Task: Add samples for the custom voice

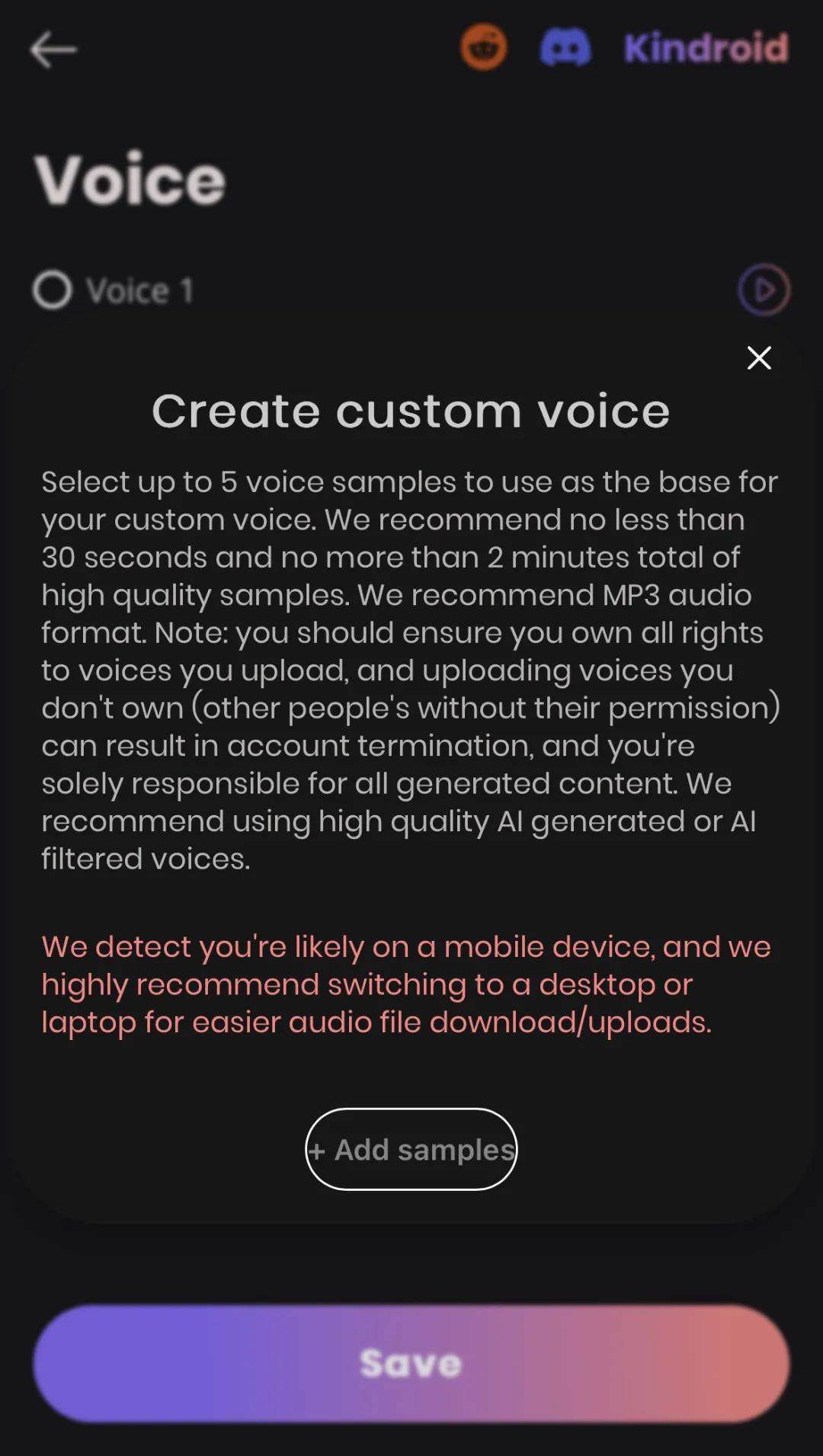Action: [411, 1149]
